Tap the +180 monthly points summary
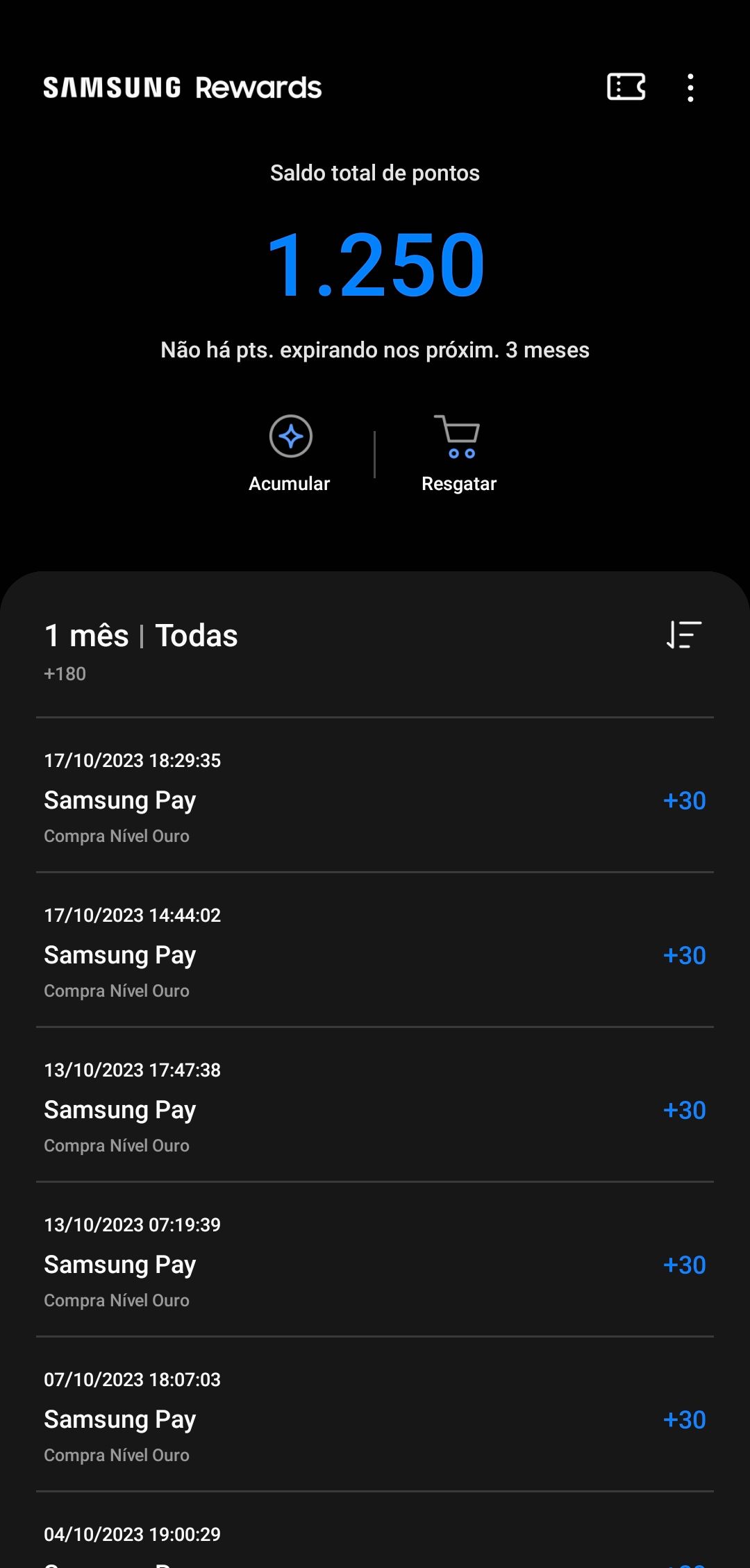Image resolution: width=750 pixels, height=1568 pixels. 65,673
